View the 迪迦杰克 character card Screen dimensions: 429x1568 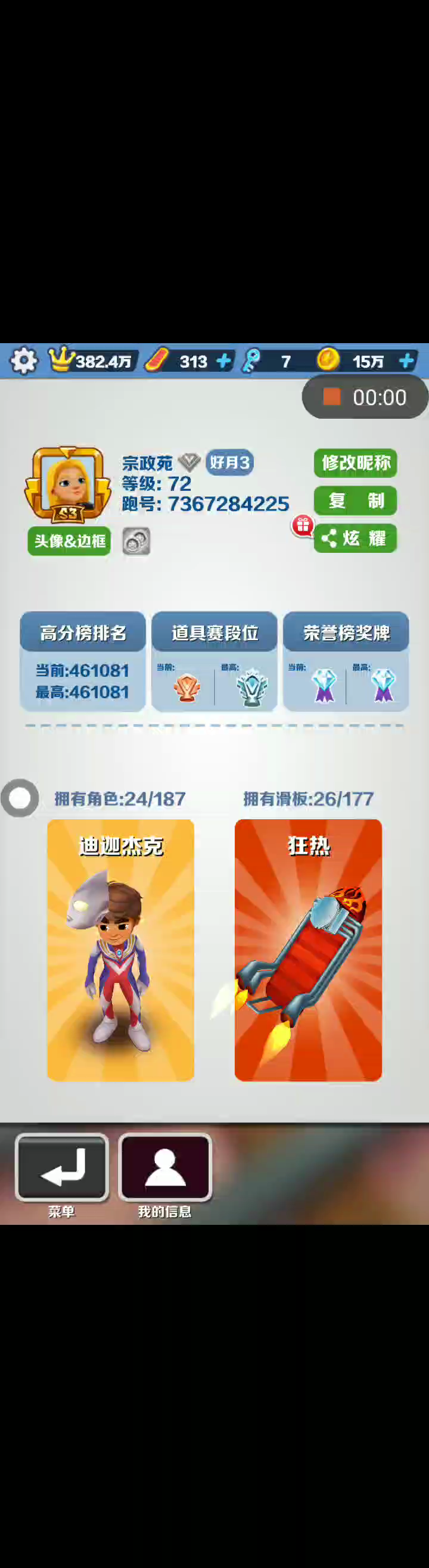pyautogui.click(x=120, y=950)
